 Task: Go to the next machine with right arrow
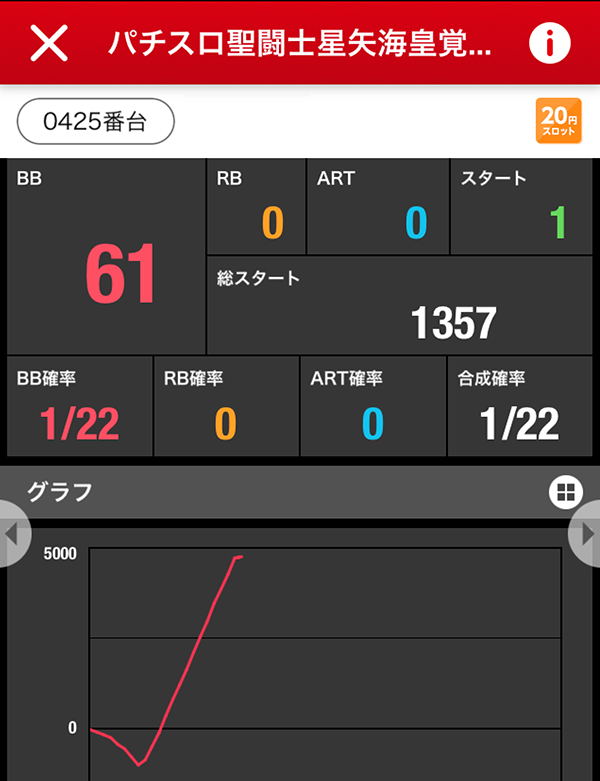[x=586, y=532]
